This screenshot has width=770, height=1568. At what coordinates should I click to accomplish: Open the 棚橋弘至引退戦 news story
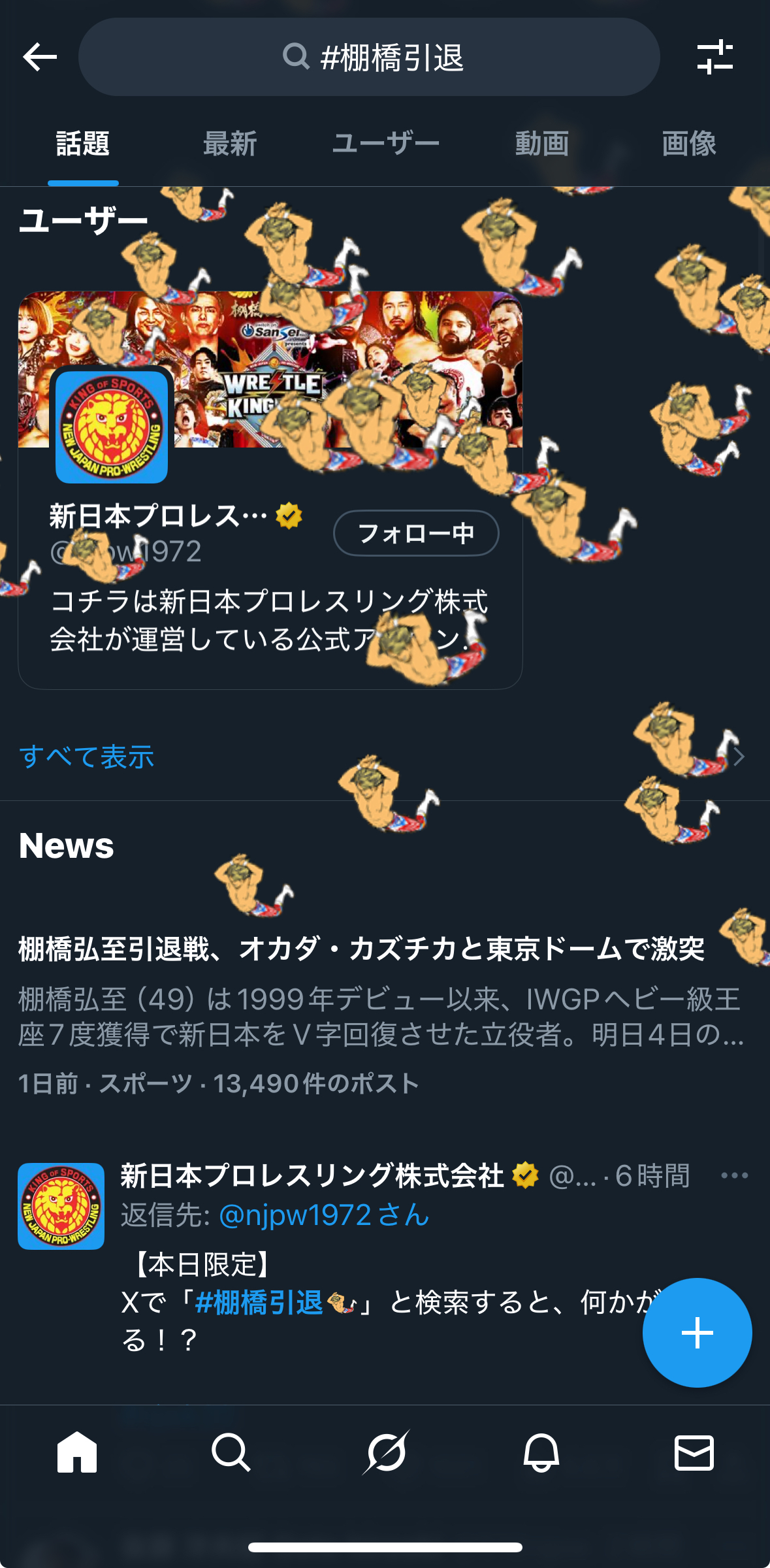pos(361,949)
